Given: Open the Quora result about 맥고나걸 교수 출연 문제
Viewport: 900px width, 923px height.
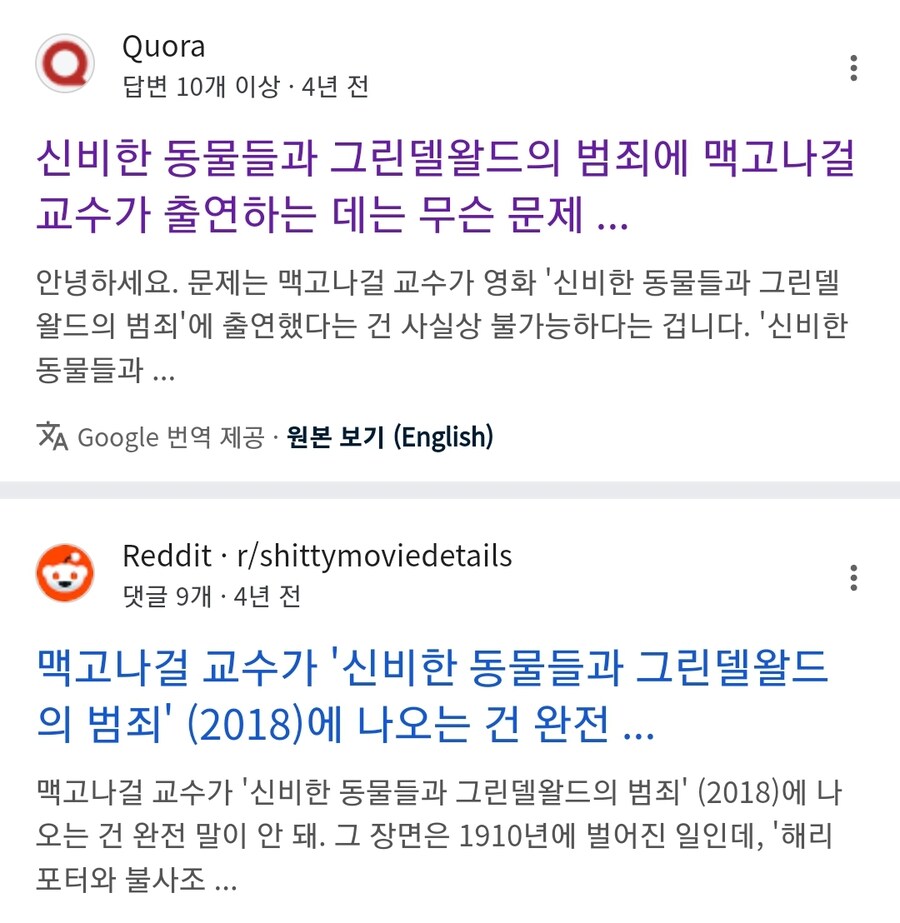Looking at the screenshot, I should [x=445, y=187].
